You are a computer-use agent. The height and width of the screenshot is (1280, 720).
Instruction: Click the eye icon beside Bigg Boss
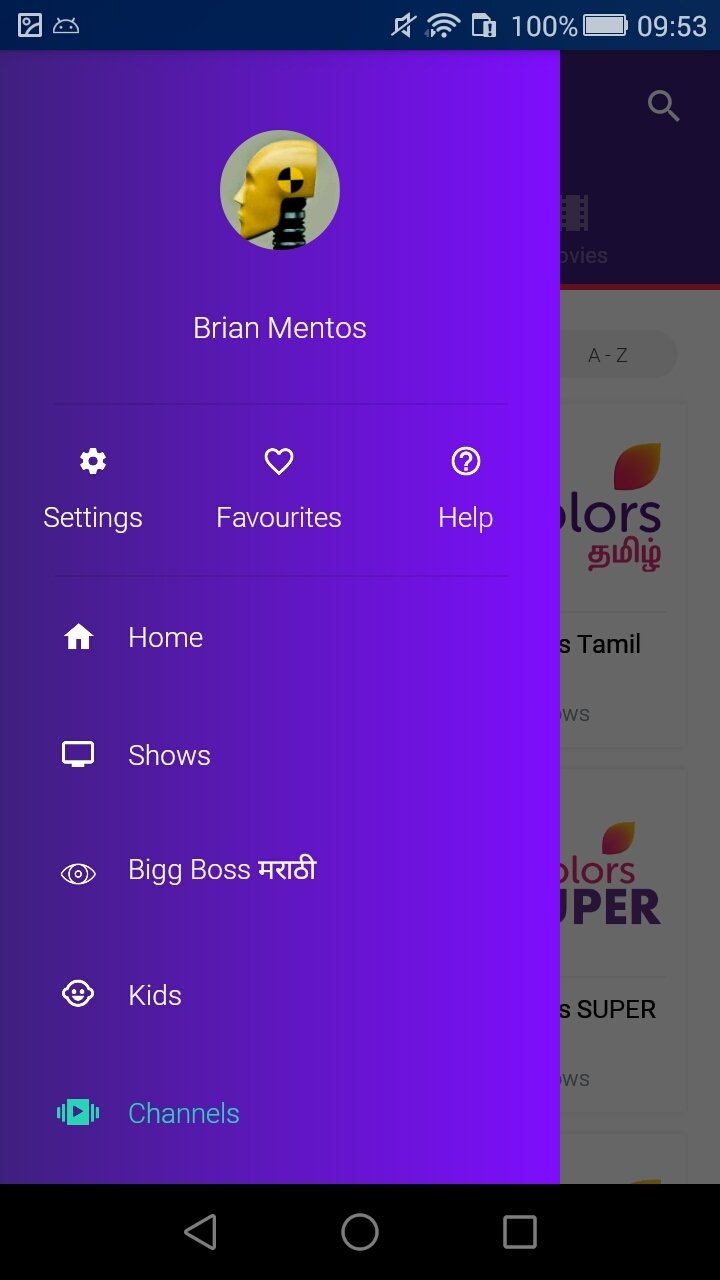coord(78,872)
